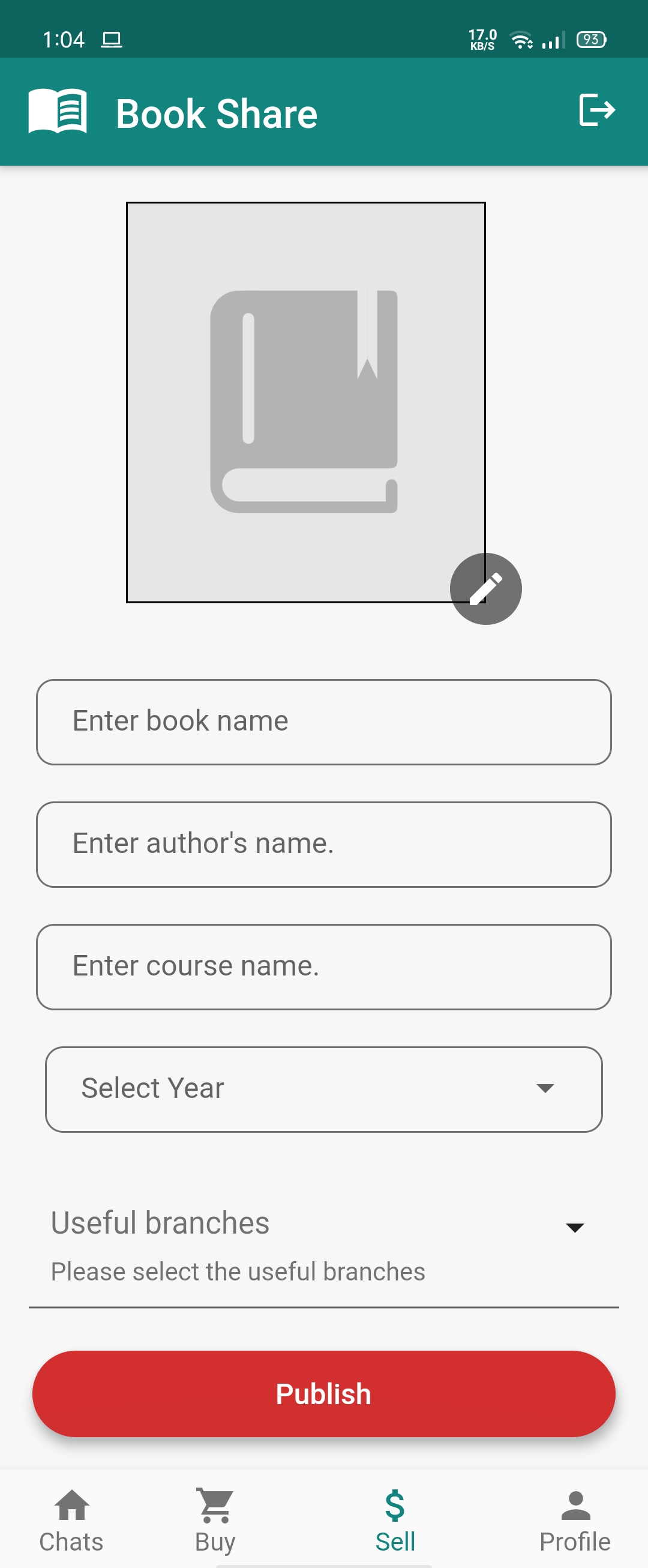Focus the Enter book name field

[323, 722]
